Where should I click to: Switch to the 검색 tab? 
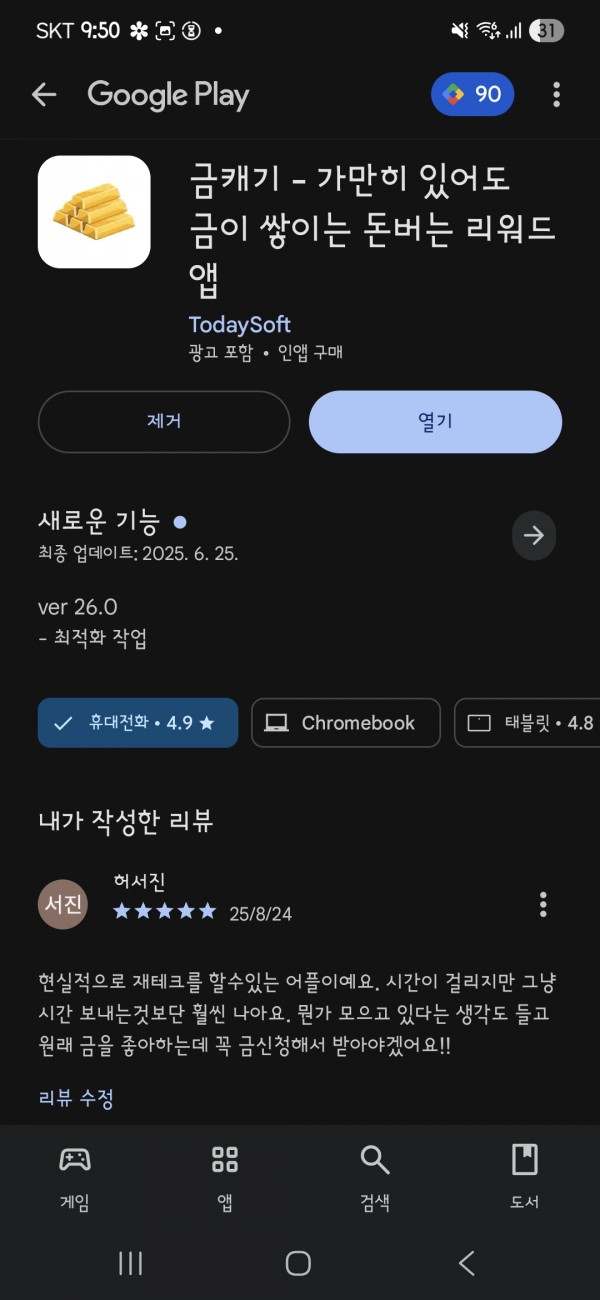[x=375, y=1176]
